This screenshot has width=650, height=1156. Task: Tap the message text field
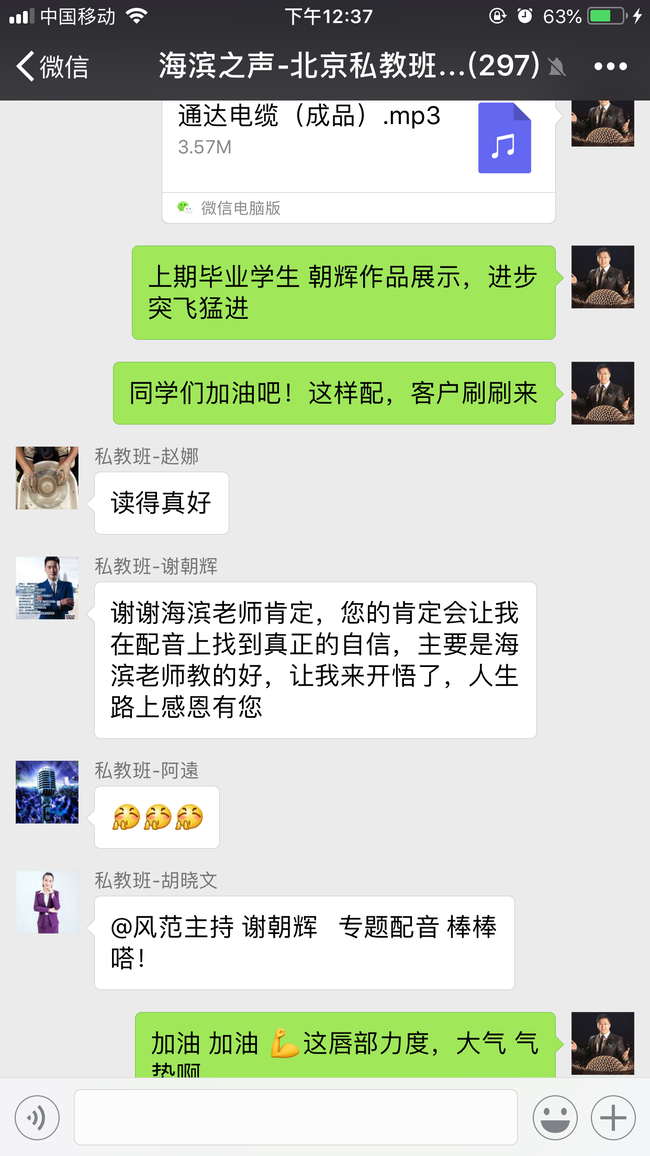(x=295, y=1117)
